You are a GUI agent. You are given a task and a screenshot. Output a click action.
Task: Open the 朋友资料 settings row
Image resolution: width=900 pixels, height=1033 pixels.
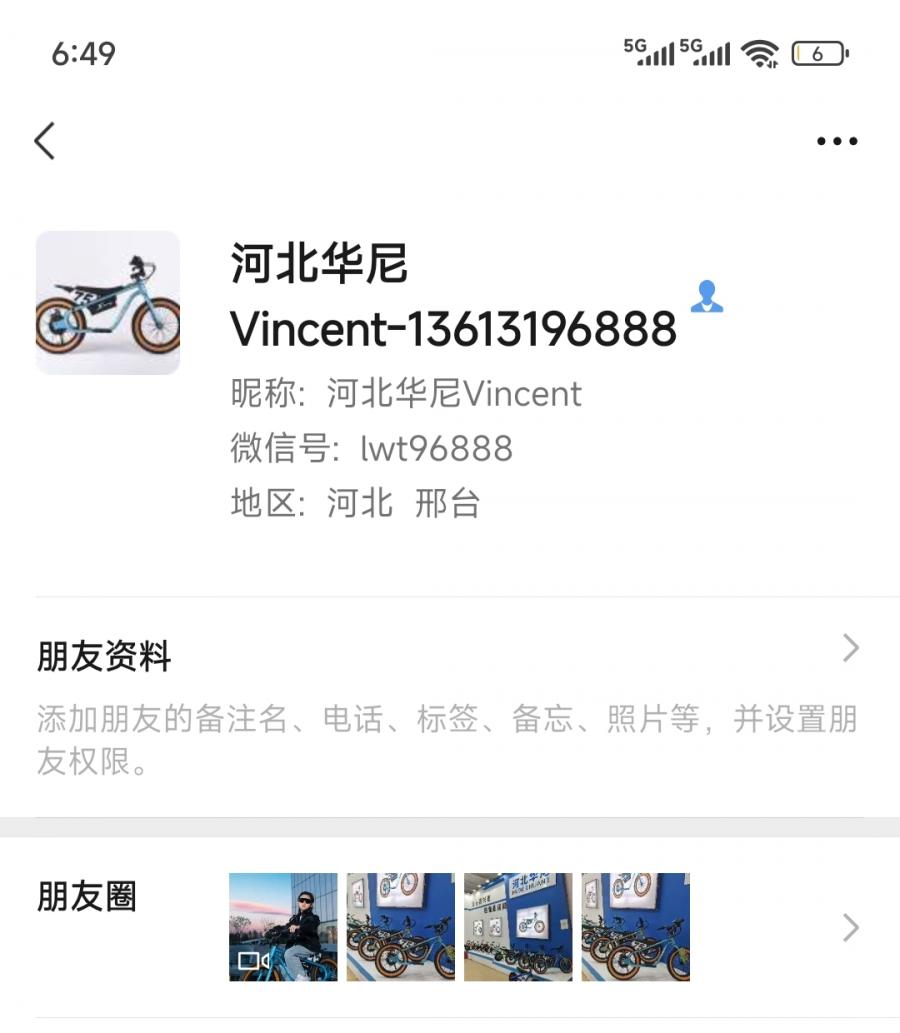click(x=448, y=705)
